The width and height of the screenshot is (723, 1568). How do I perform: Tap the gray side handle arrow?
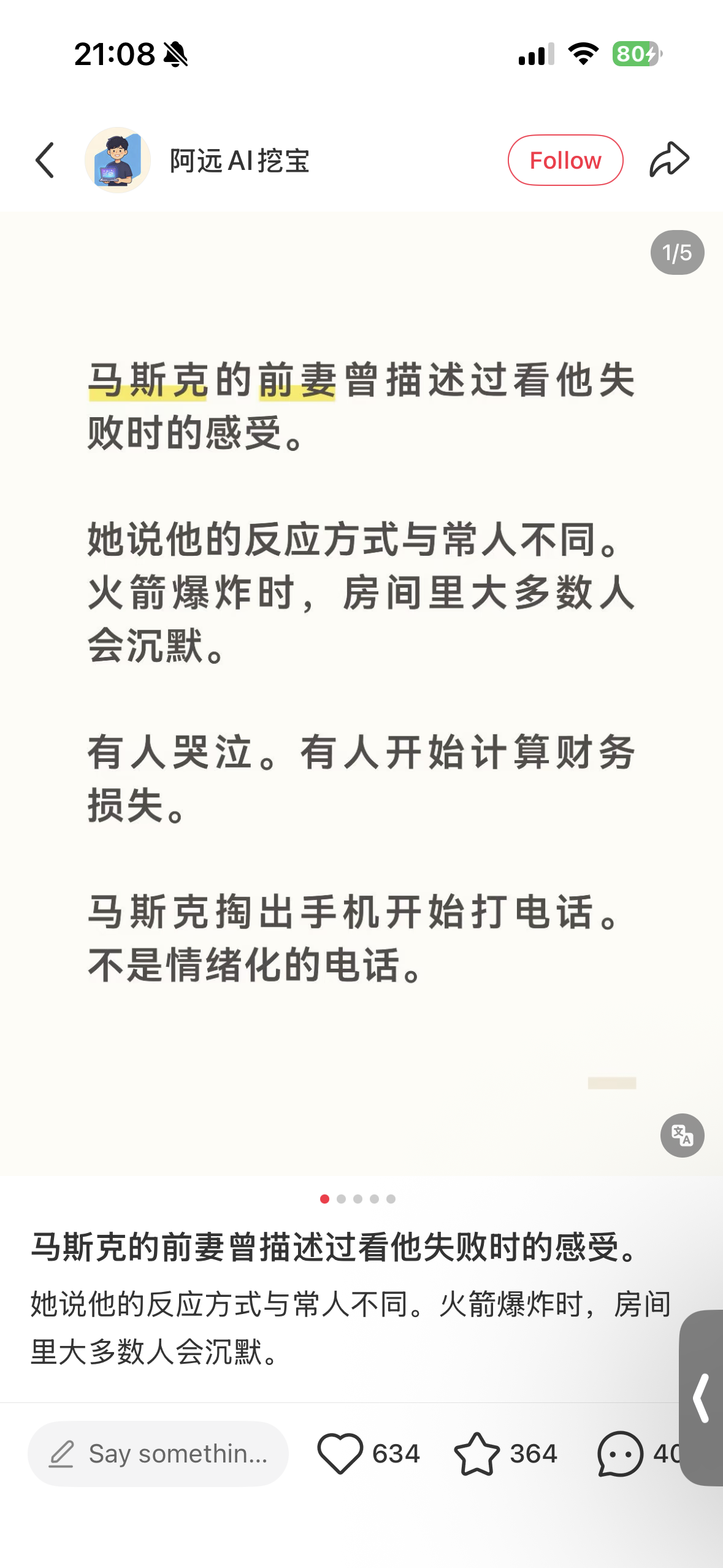[702, 1398]
